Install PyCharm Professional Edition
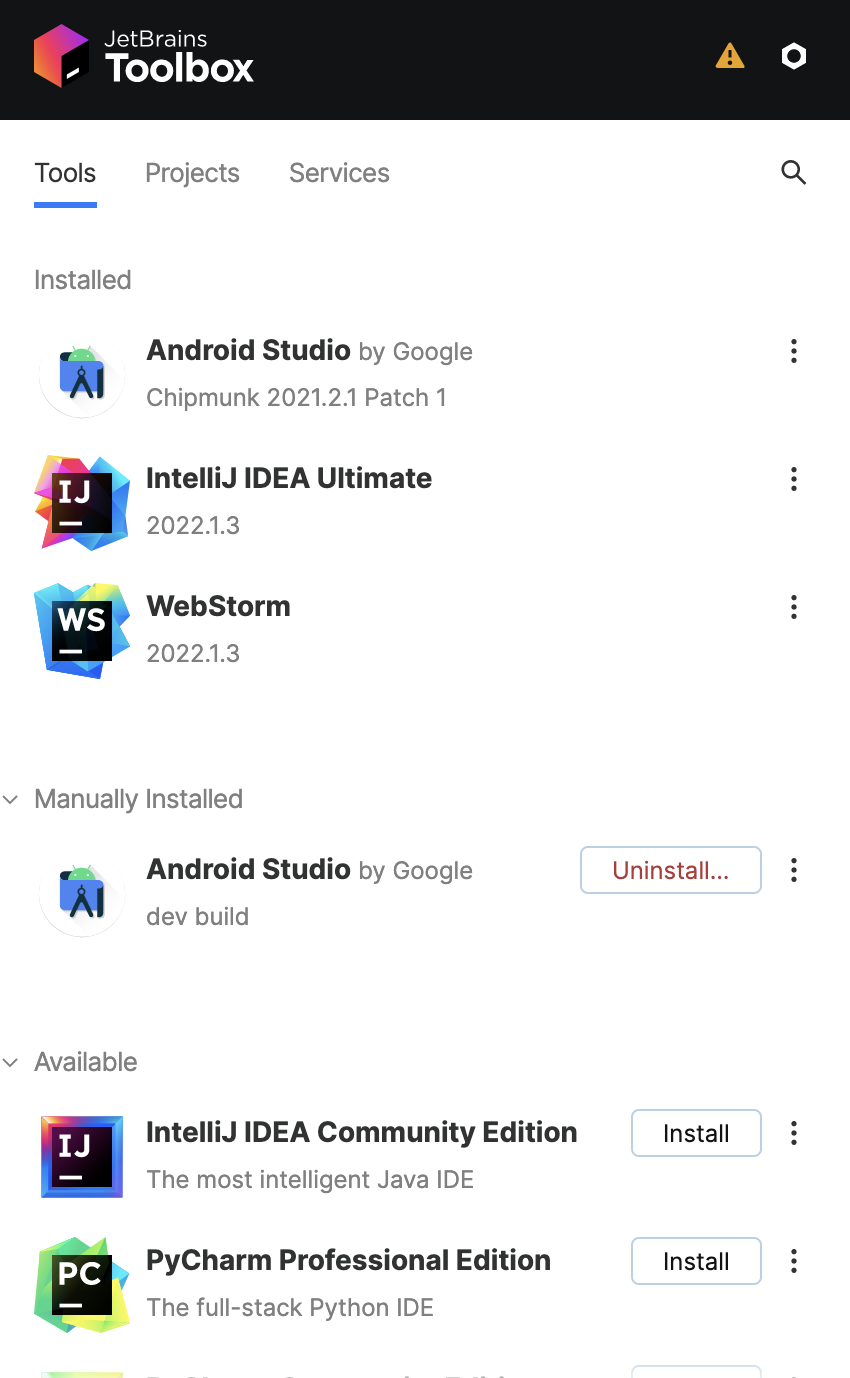Image resolution: width=850 pixels, height=1378 pixels. (696, 1261)
